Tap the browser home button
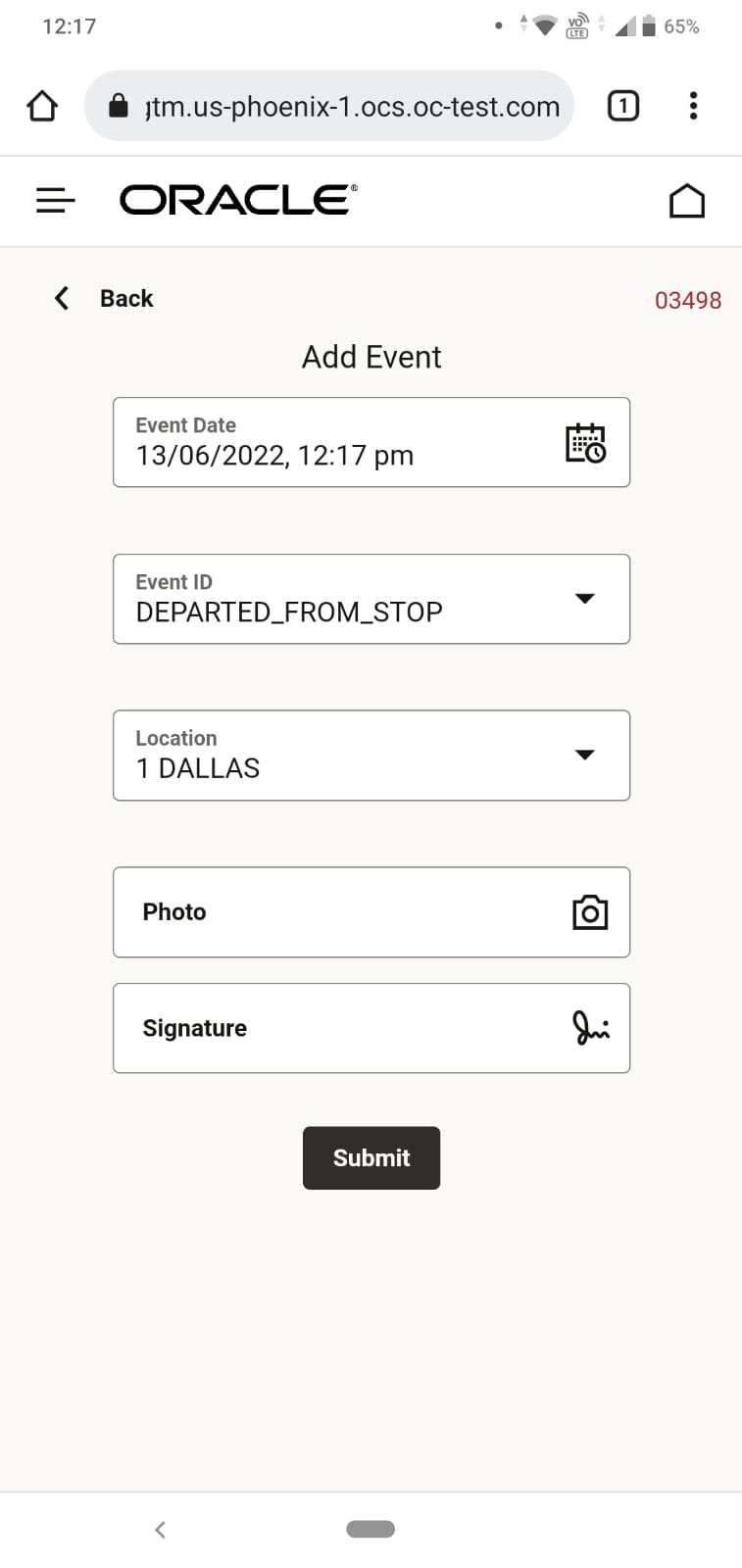Image resolution: width=742 pixels, height=1568 pixels. 42,106
